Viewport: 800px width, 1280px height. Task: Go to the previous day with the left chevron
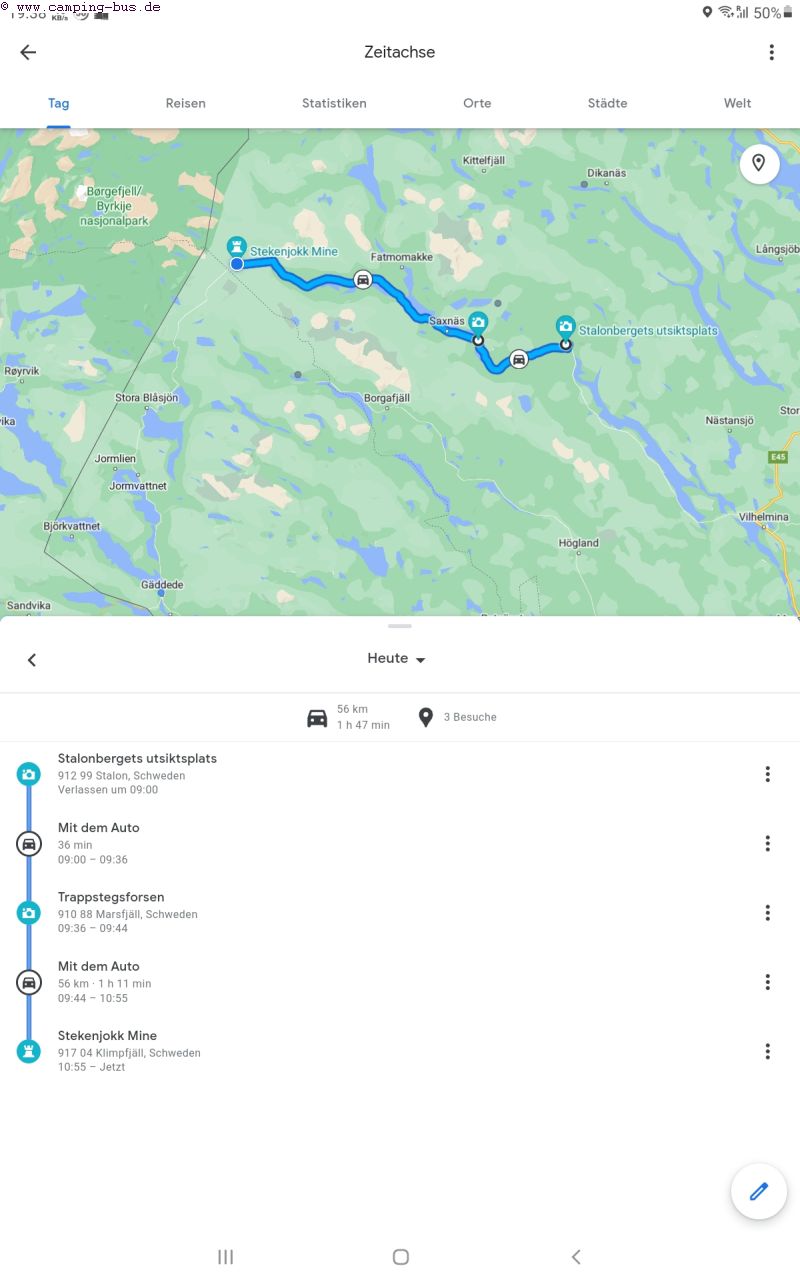[32, 660]
